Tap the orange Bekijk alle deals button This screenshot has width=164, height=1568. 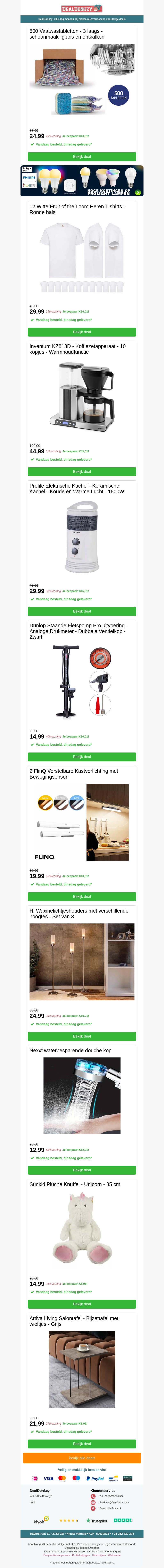(82, 1458)
